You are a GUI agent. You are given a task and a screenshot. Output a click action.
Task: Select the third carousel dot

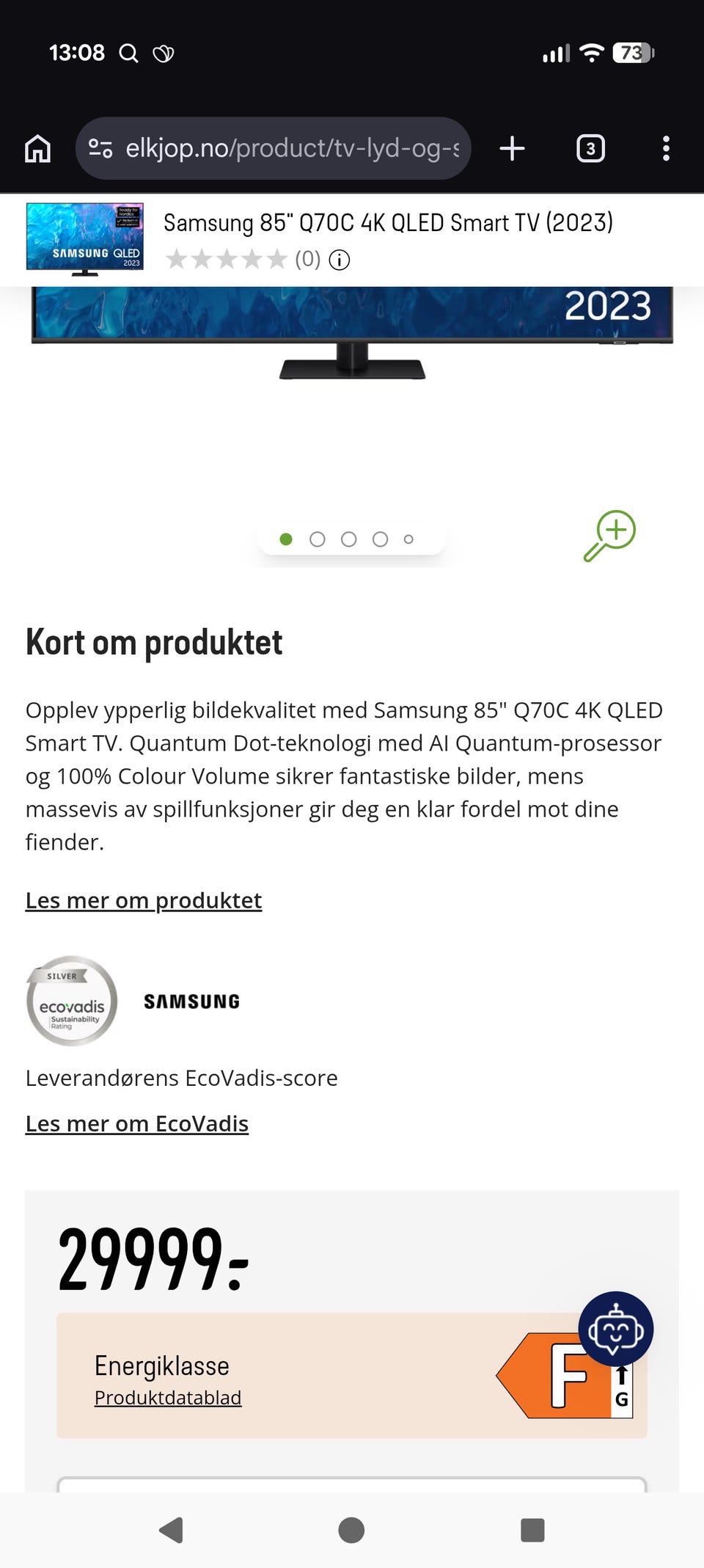pos(348,538)
